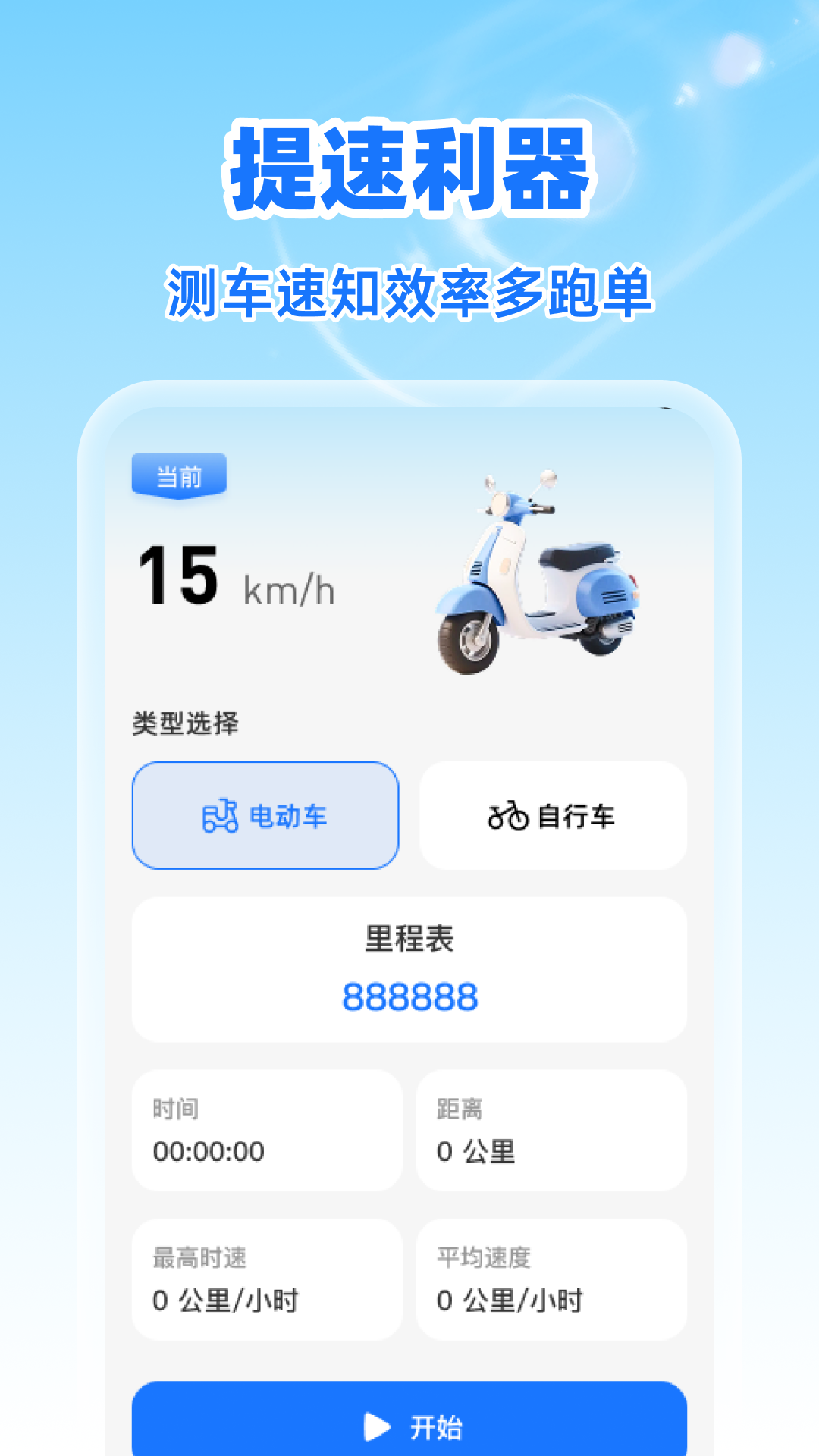Viewport: 819px width, 1456px height.
Task: Open the 里程表 odometer panel
Action: point(409,968)
